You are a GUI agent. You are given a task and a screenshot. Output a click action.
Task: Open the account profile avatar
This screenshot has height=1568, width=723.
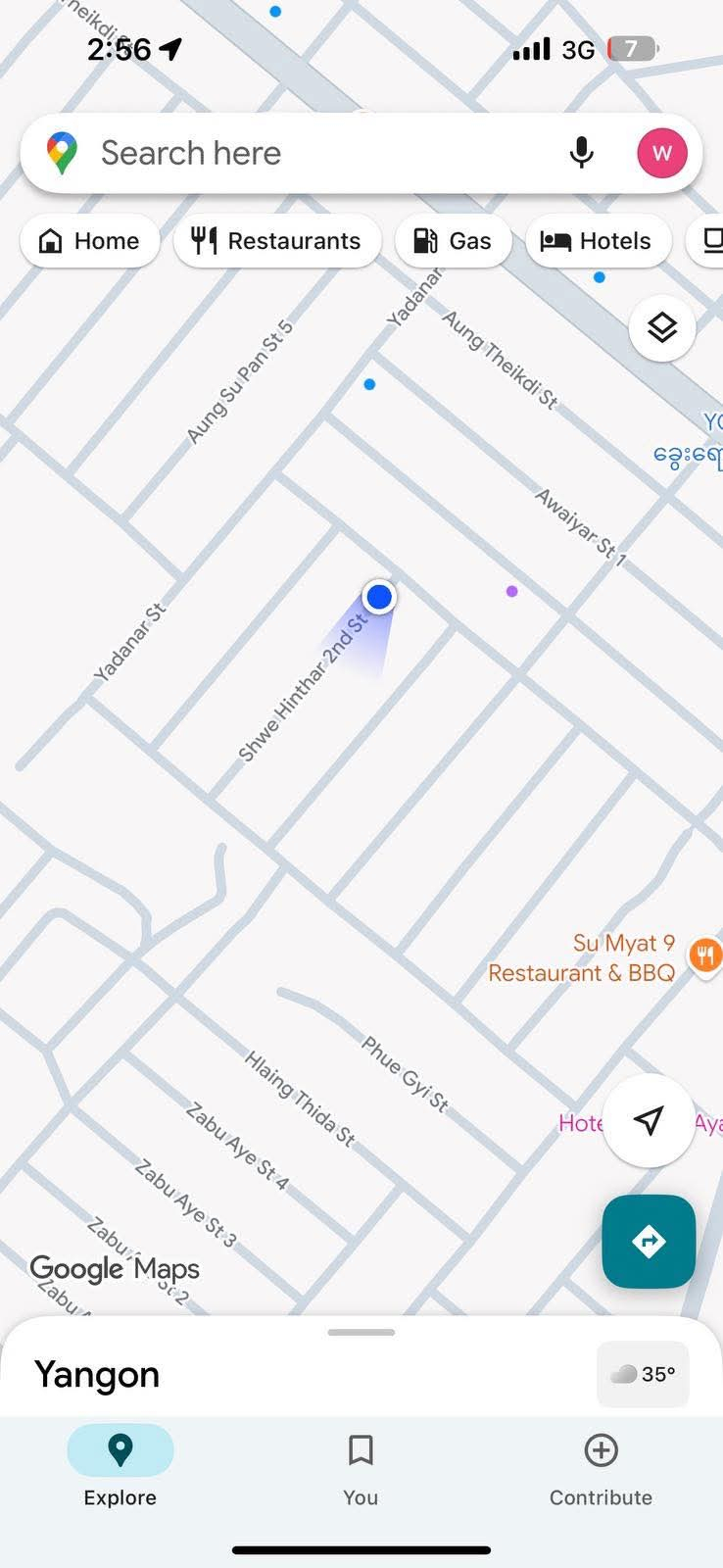662,154
